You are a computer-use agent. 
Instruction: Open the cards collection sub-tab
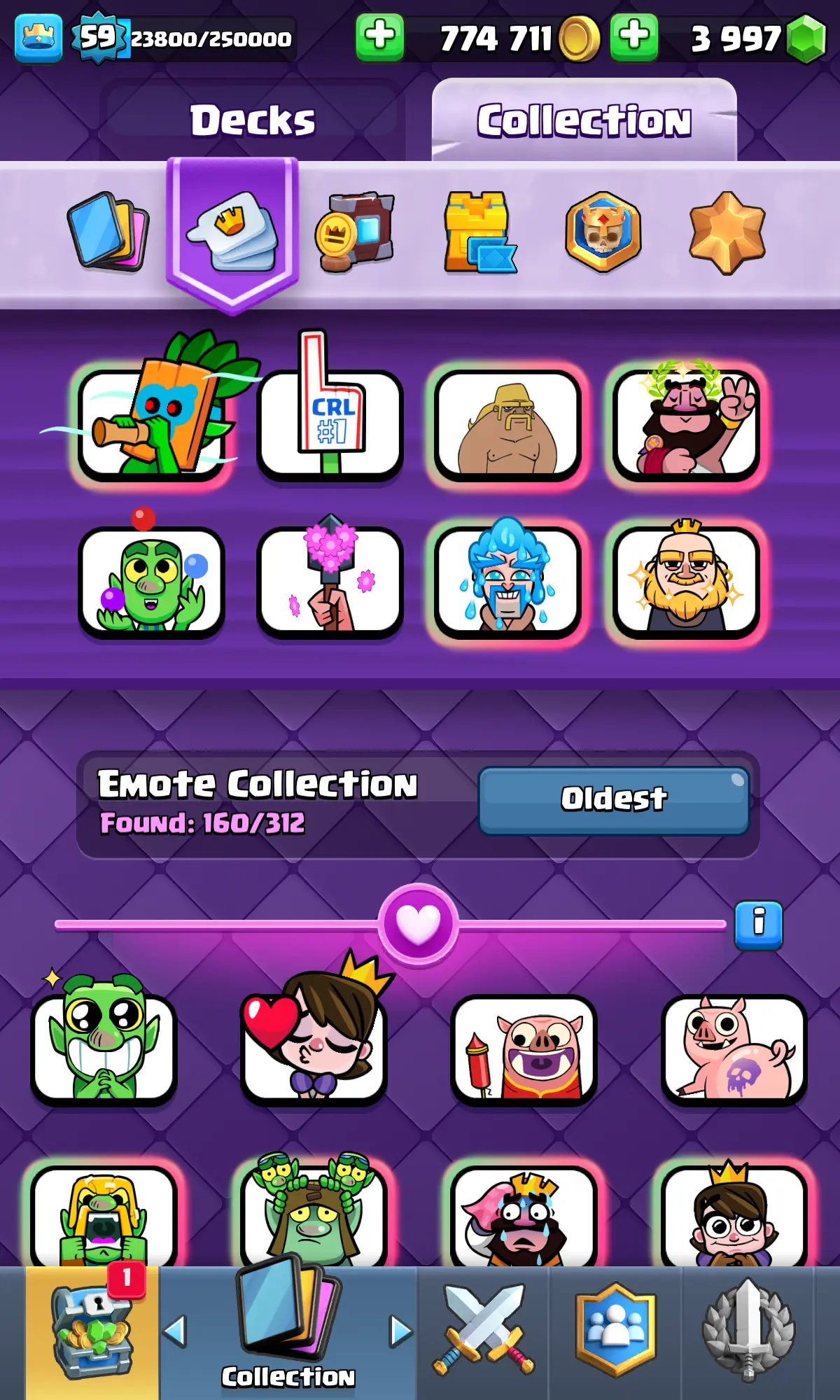point(108,232)
